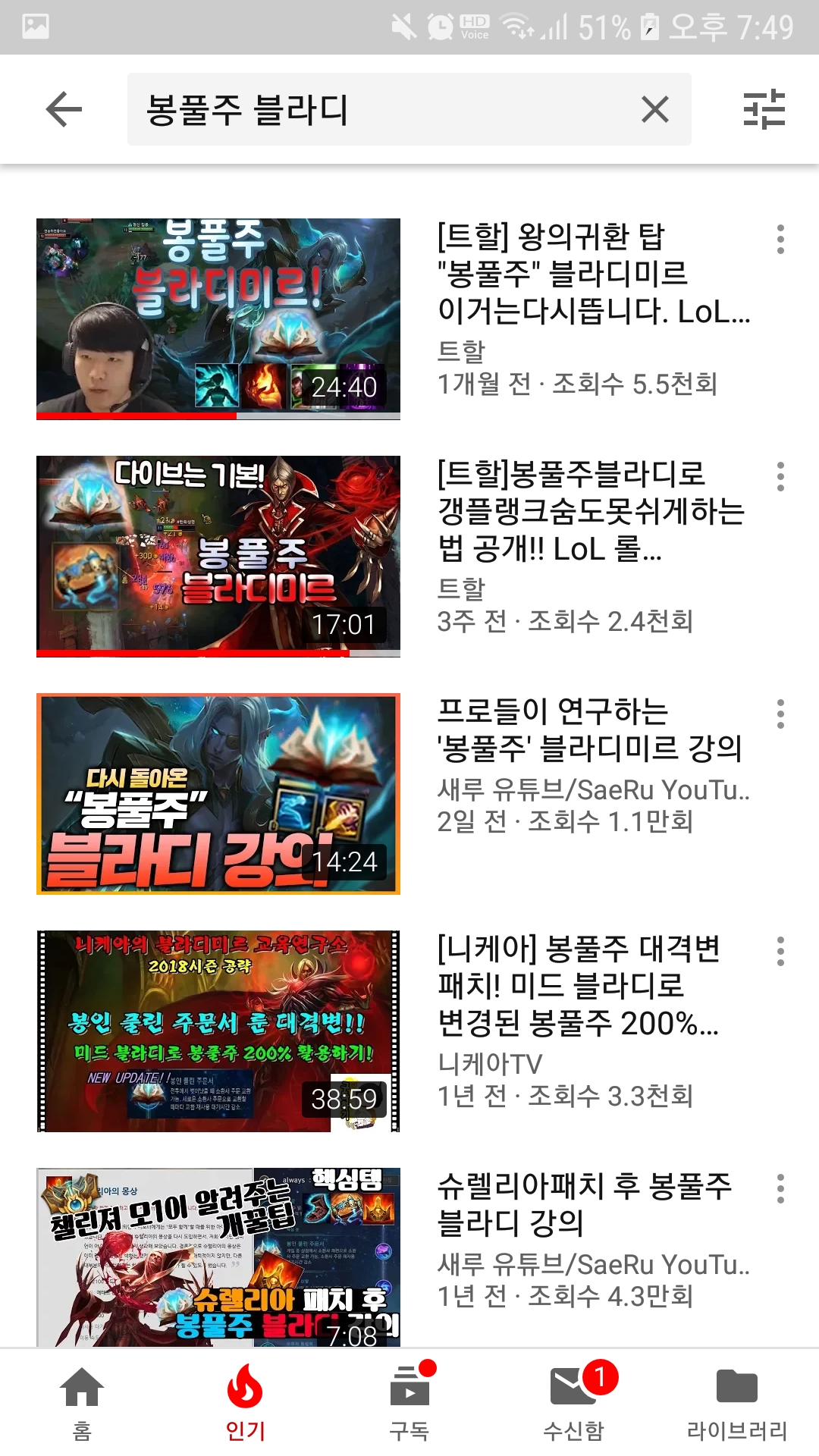The width and height of the screenshot is (819, 1456).
Task: Switch to the 라이브러리 tab
Action: pyautogui.click(x=737, y=1401)
